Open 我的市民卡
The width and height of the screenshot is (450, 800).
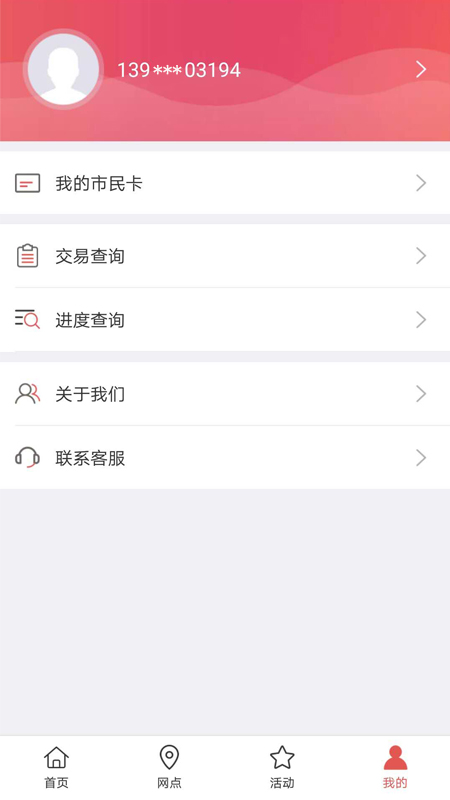click(x=225, y=183)
